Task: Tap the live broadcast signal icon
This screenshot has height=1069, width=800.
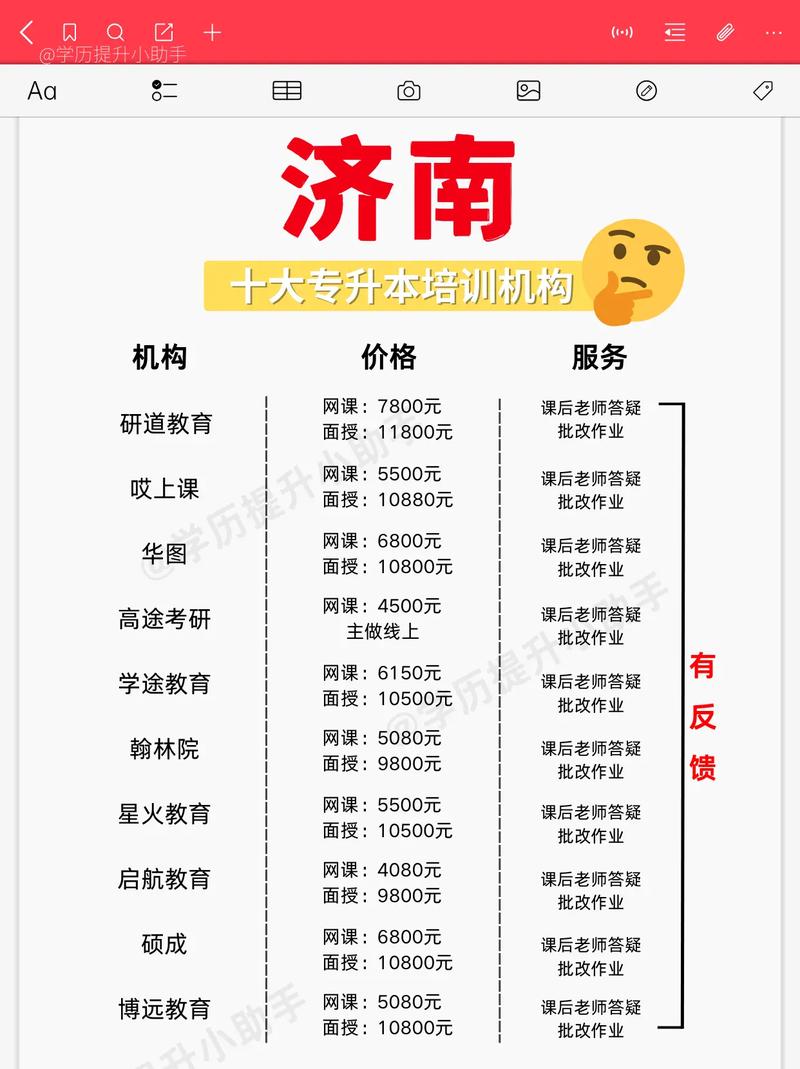Action: (623, 32)
